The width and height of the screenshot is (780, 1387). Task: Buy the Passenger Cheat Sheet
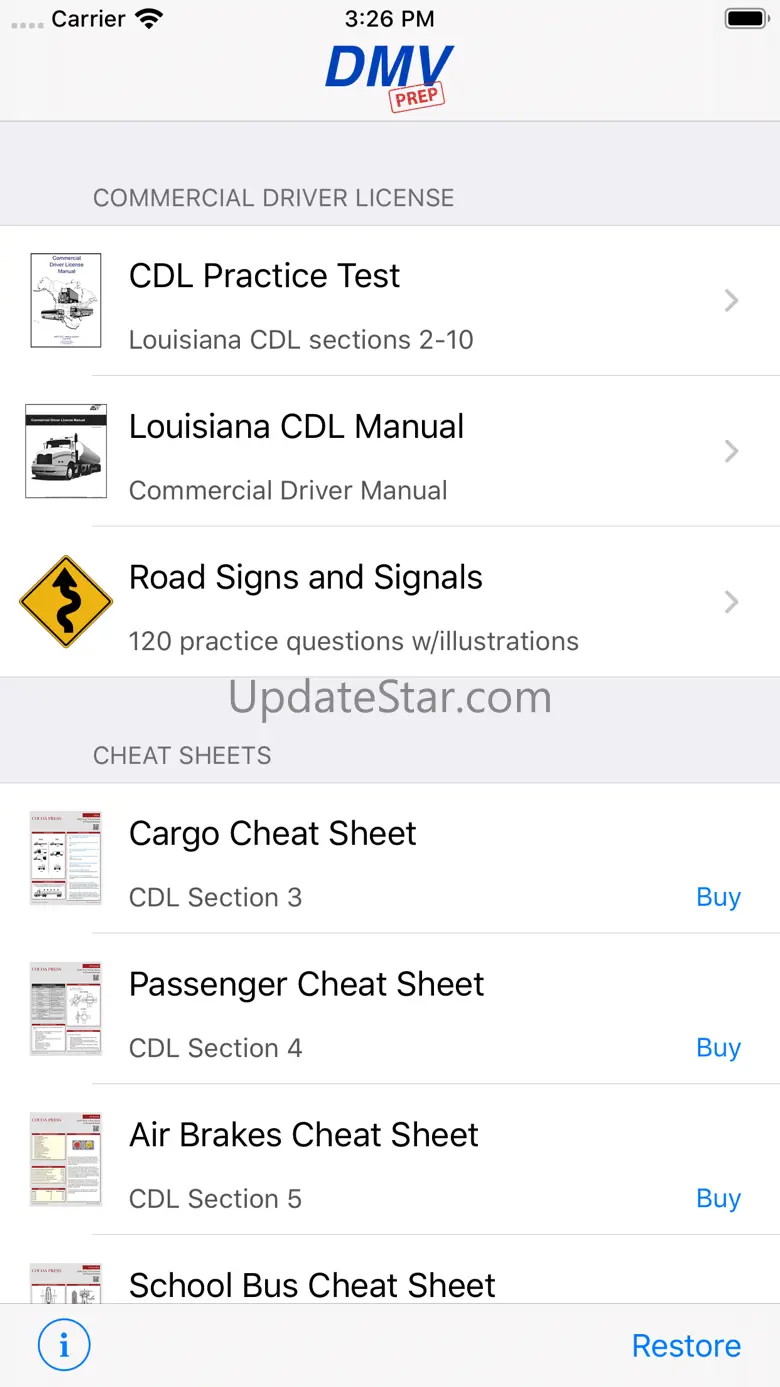pyautogui.click(x=718, y=1048)
